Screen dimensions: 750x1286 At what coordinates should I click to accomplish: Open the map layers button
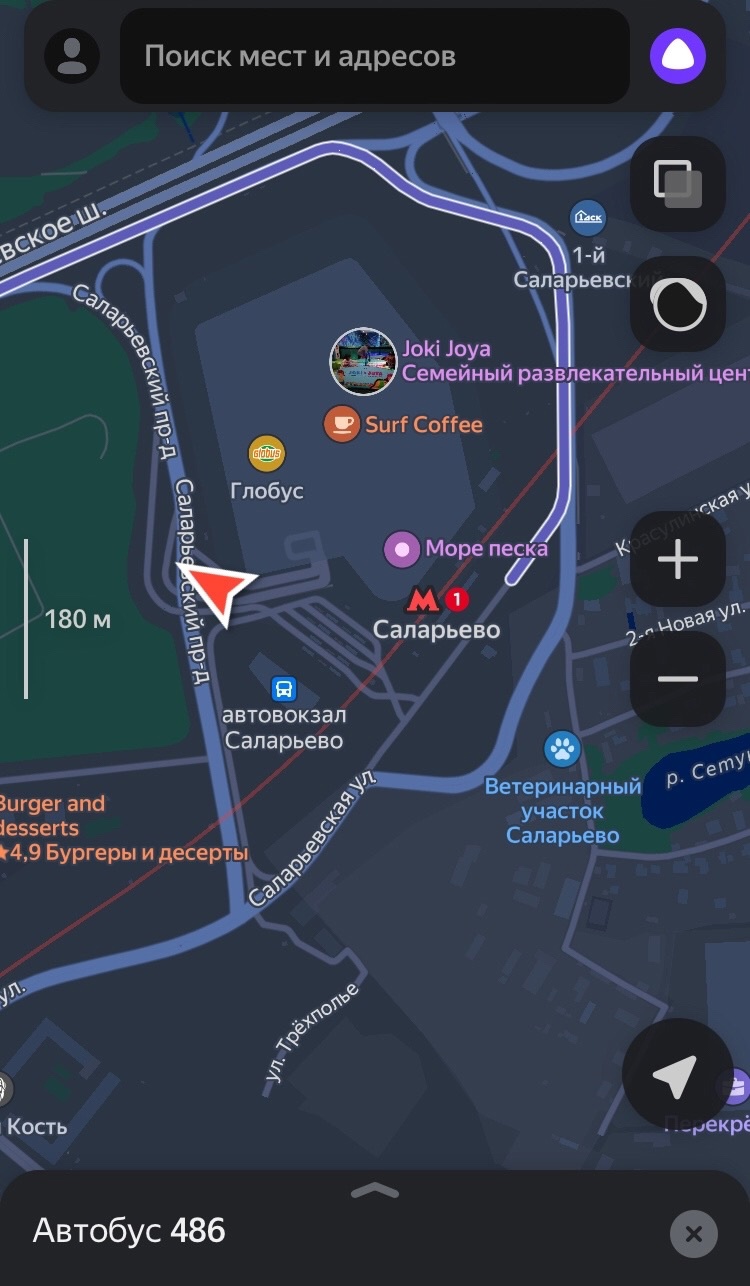pos(678,184)
